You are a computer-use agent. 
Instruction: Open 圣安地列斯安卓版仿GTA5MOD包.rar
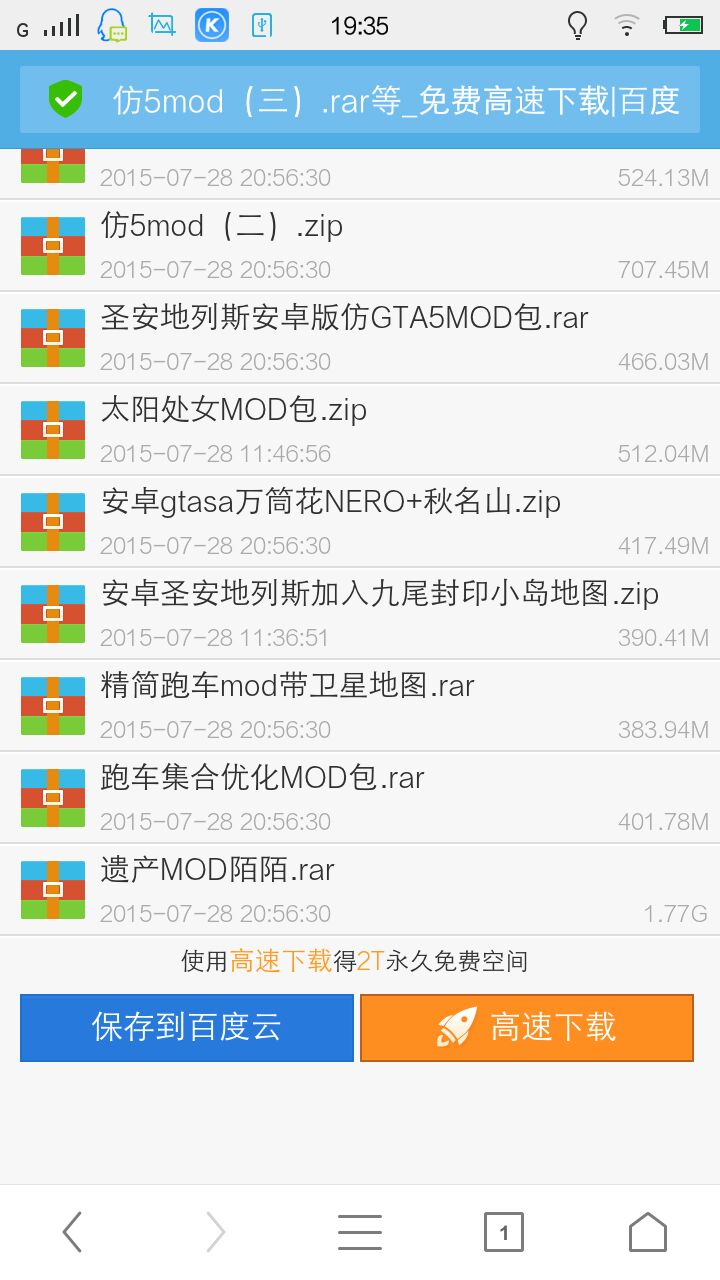[x=360, y=338]
